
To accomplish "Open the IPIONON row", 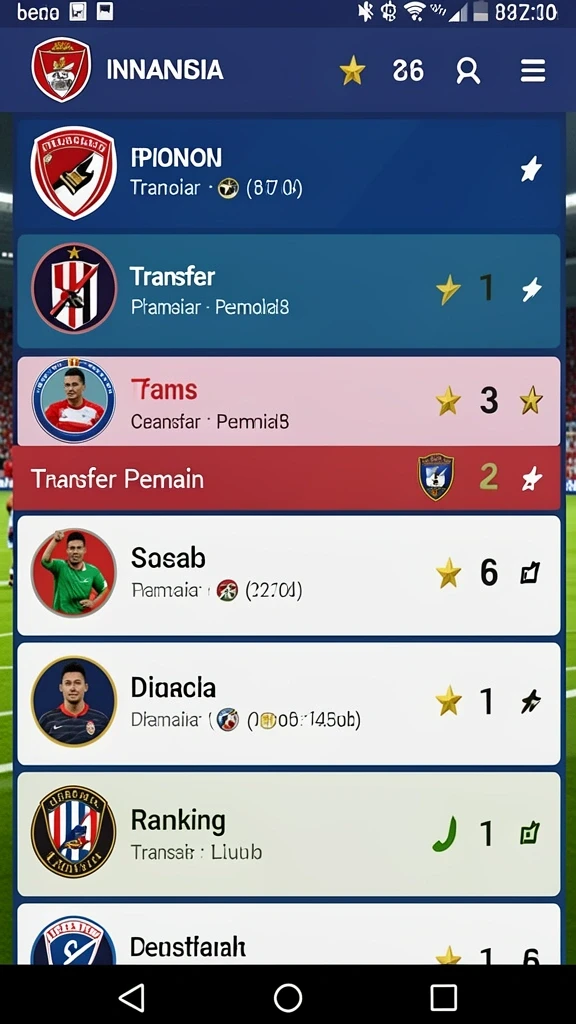I will tap(289, 172).
